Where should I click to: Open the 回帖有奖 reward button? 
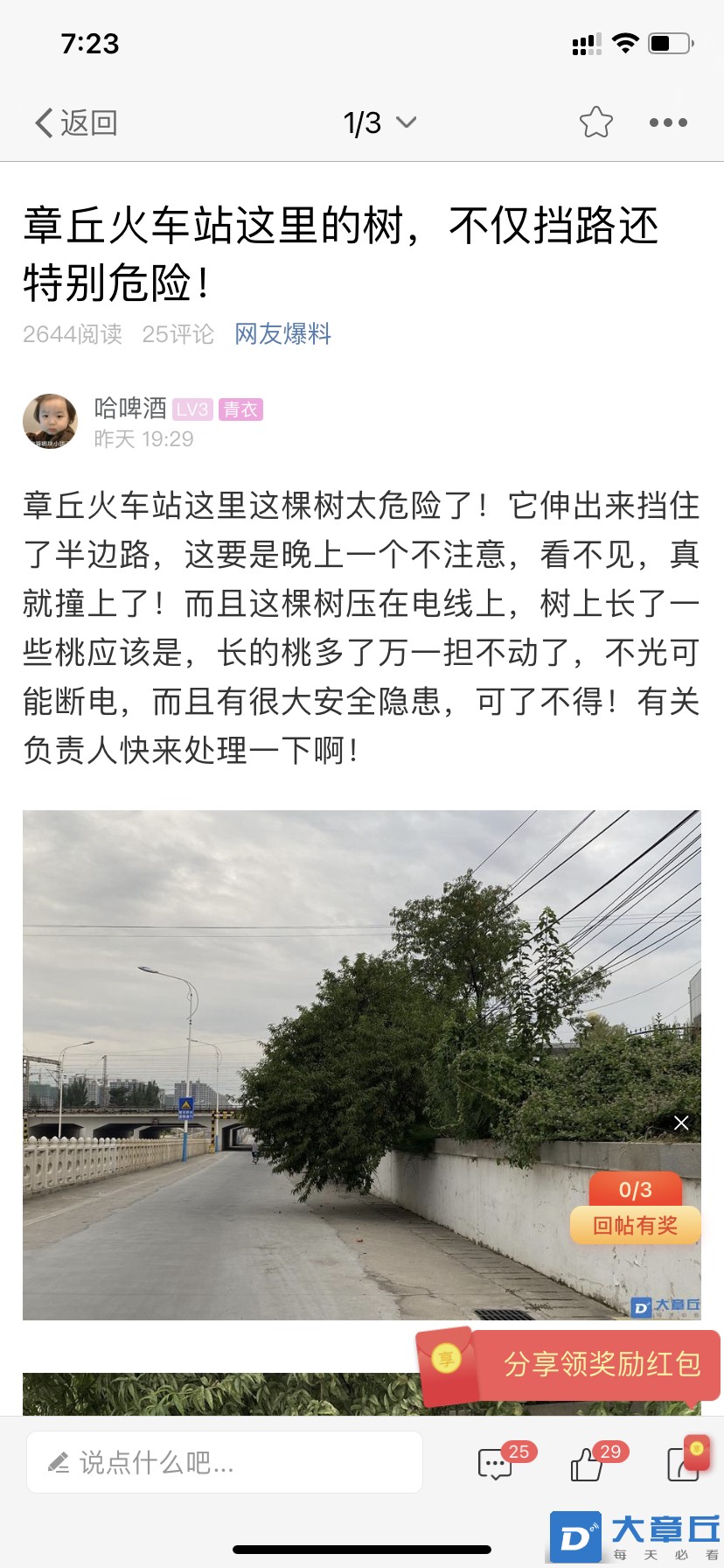click(636, 1225)
